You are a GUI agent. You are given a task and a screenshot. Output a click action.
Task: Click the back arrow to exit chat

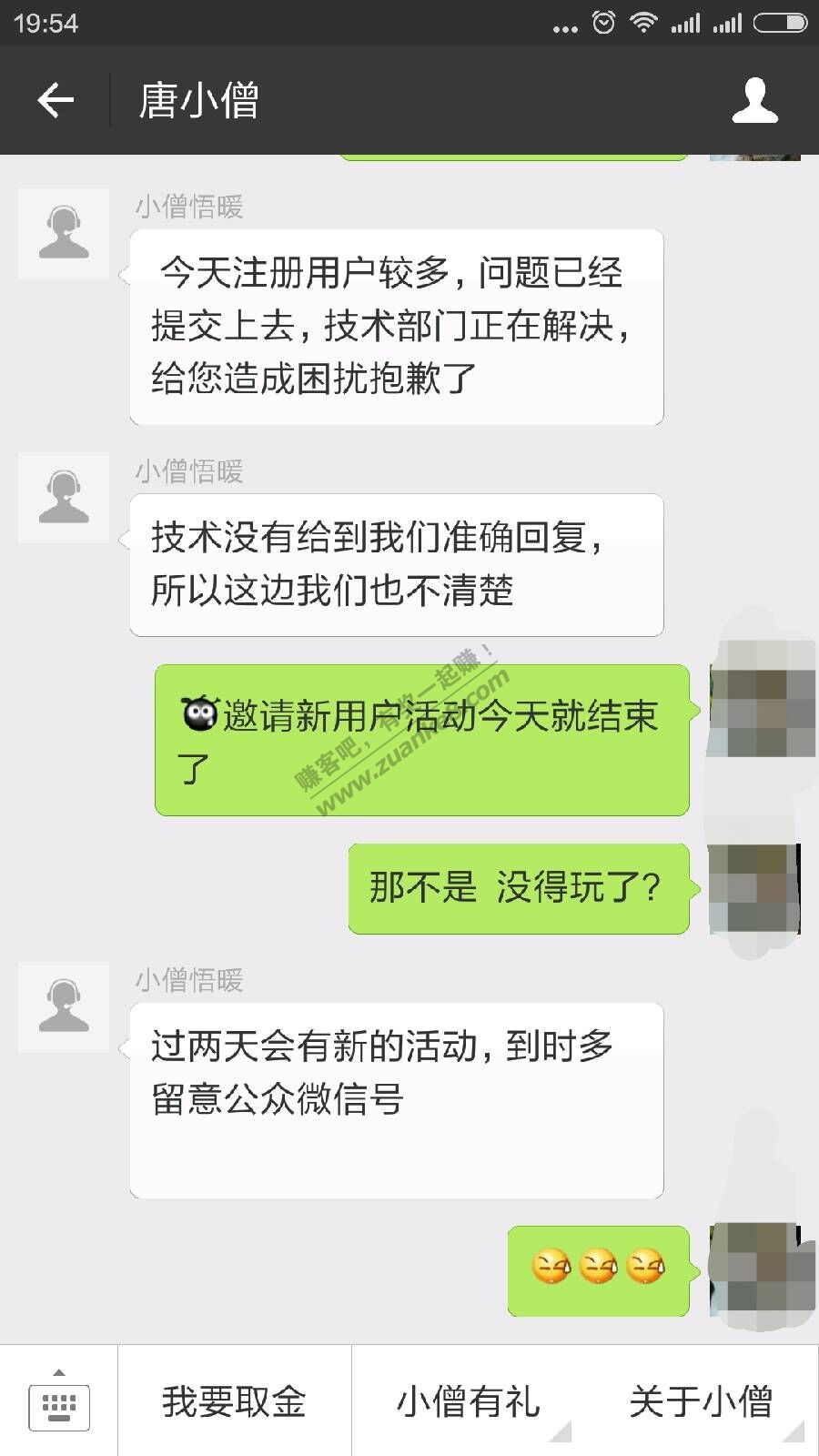click(56, 100)
